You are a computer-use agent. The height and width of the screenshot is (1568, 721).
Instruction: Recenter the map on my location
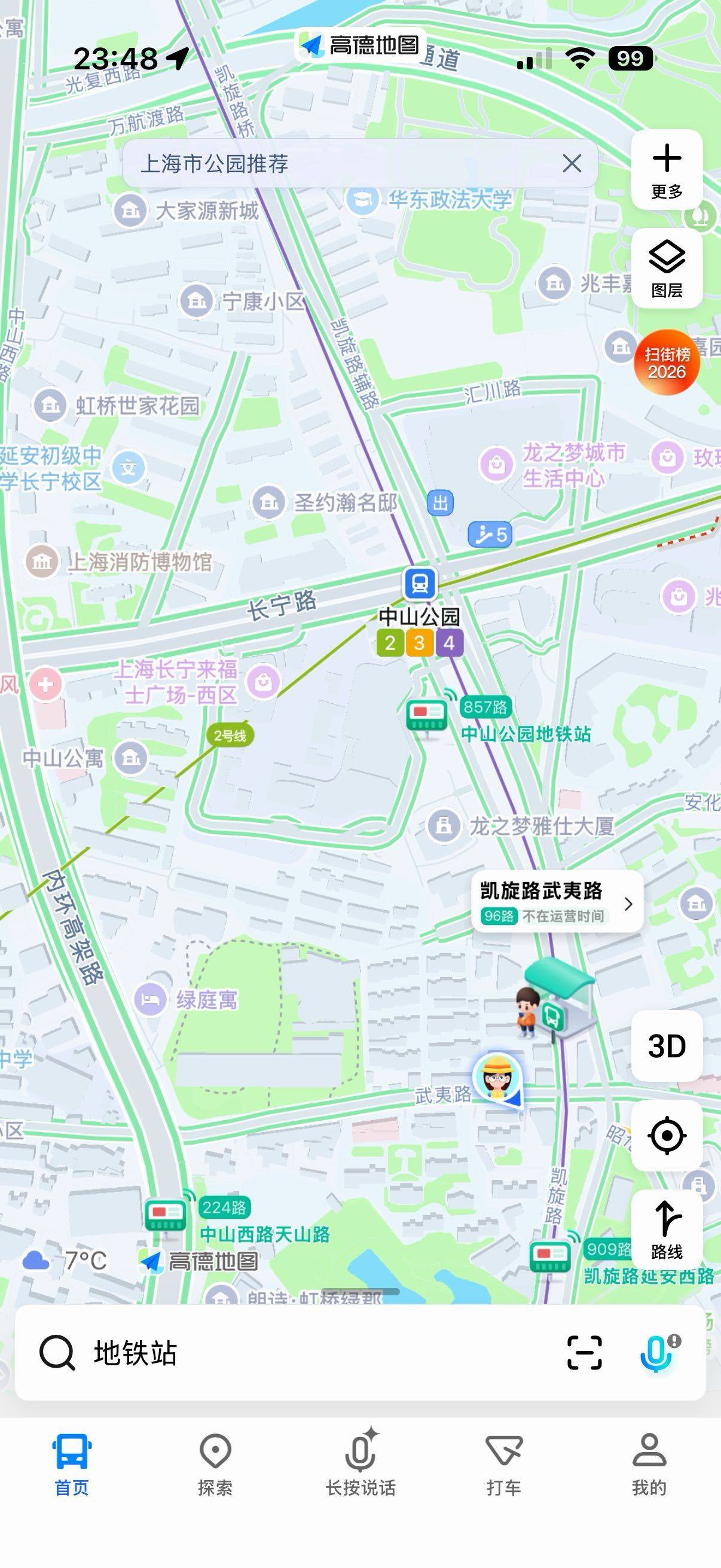tap(667, 1135)
